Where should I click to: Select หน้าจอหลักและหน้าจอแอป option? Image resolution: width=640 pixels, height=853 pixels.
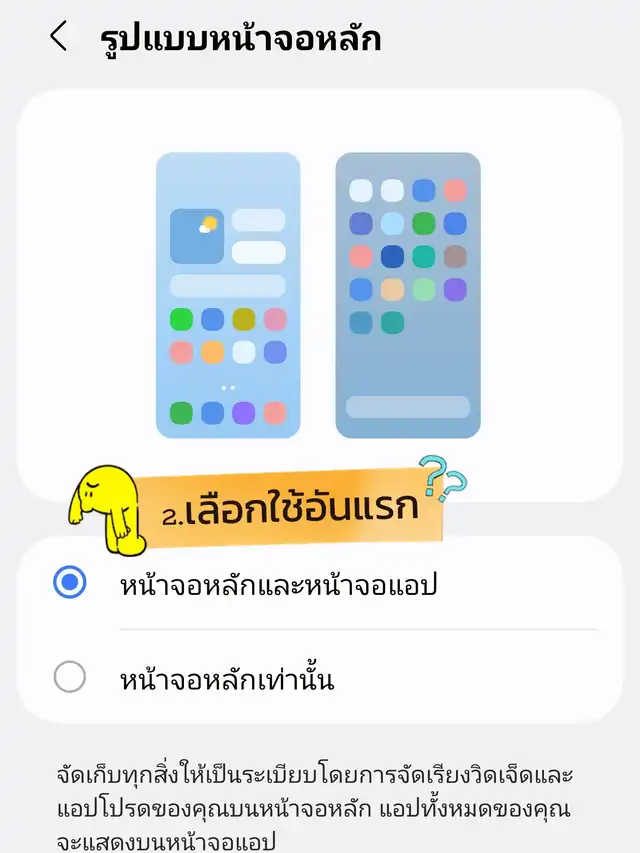70,584
